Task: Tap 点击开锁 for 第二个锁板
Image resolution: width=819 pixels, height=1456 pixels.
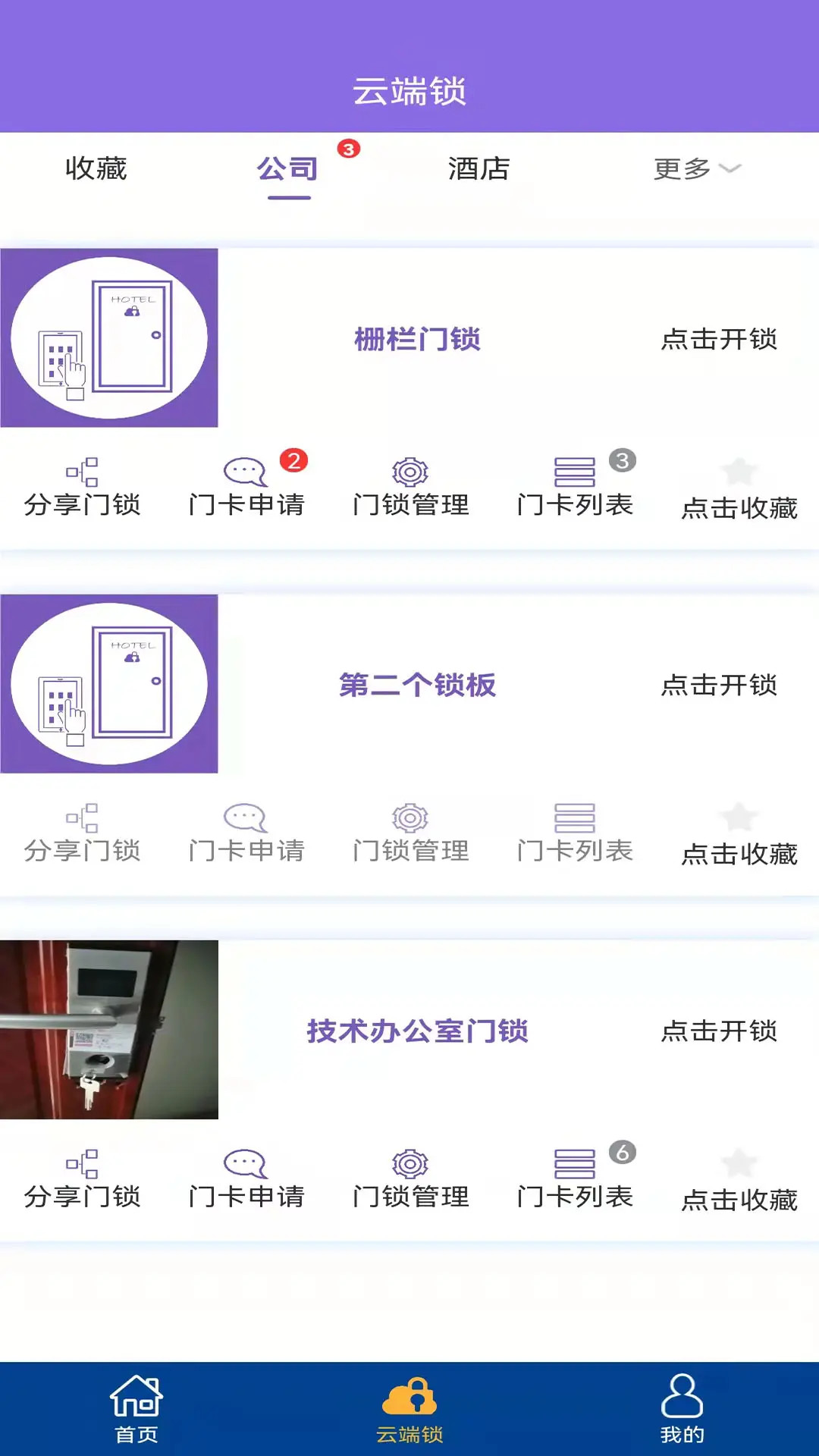Action: (719, 686)
